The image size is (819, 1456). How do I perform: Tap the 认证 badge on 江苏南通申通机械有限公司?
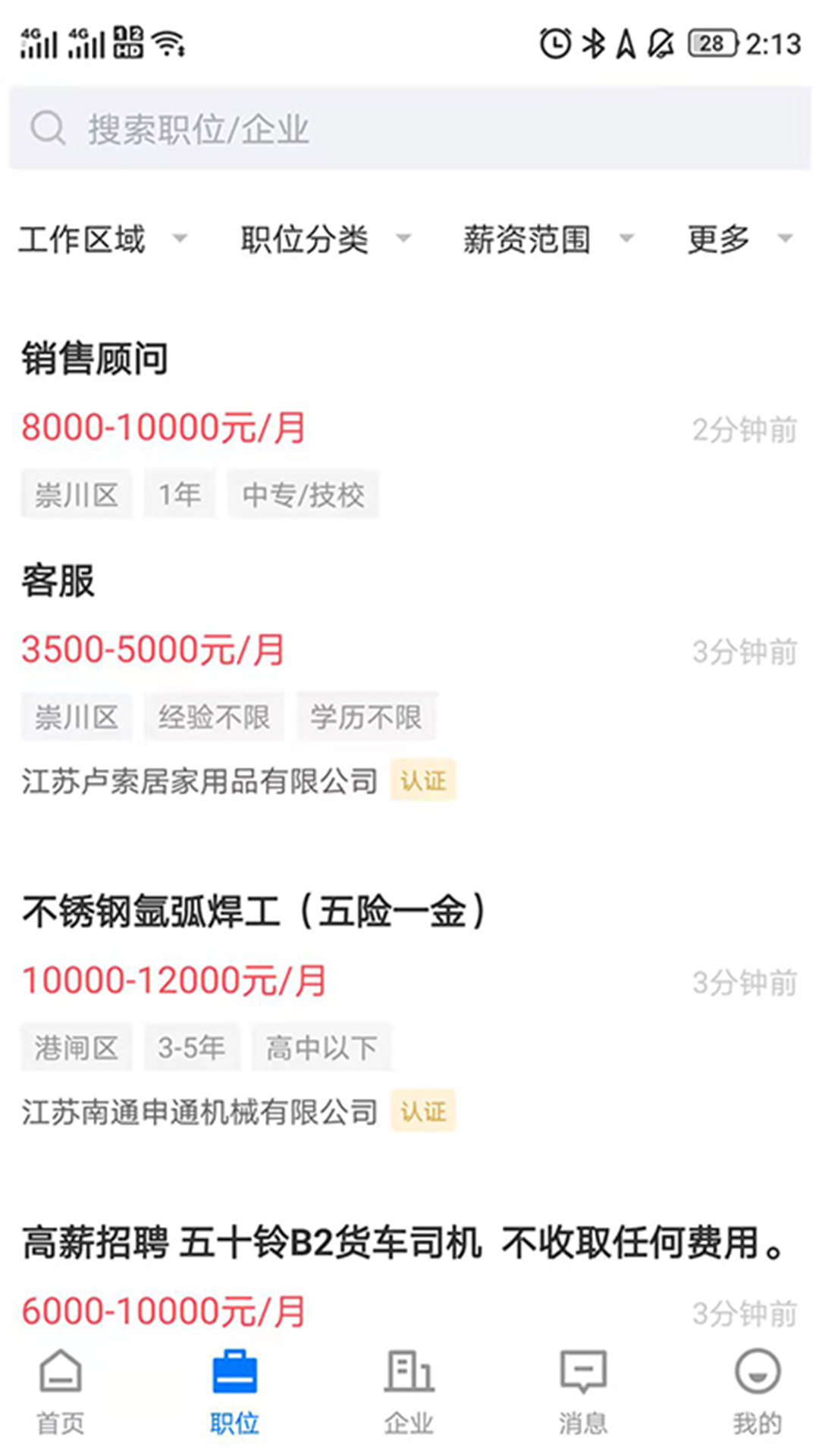pos(423,1112)
